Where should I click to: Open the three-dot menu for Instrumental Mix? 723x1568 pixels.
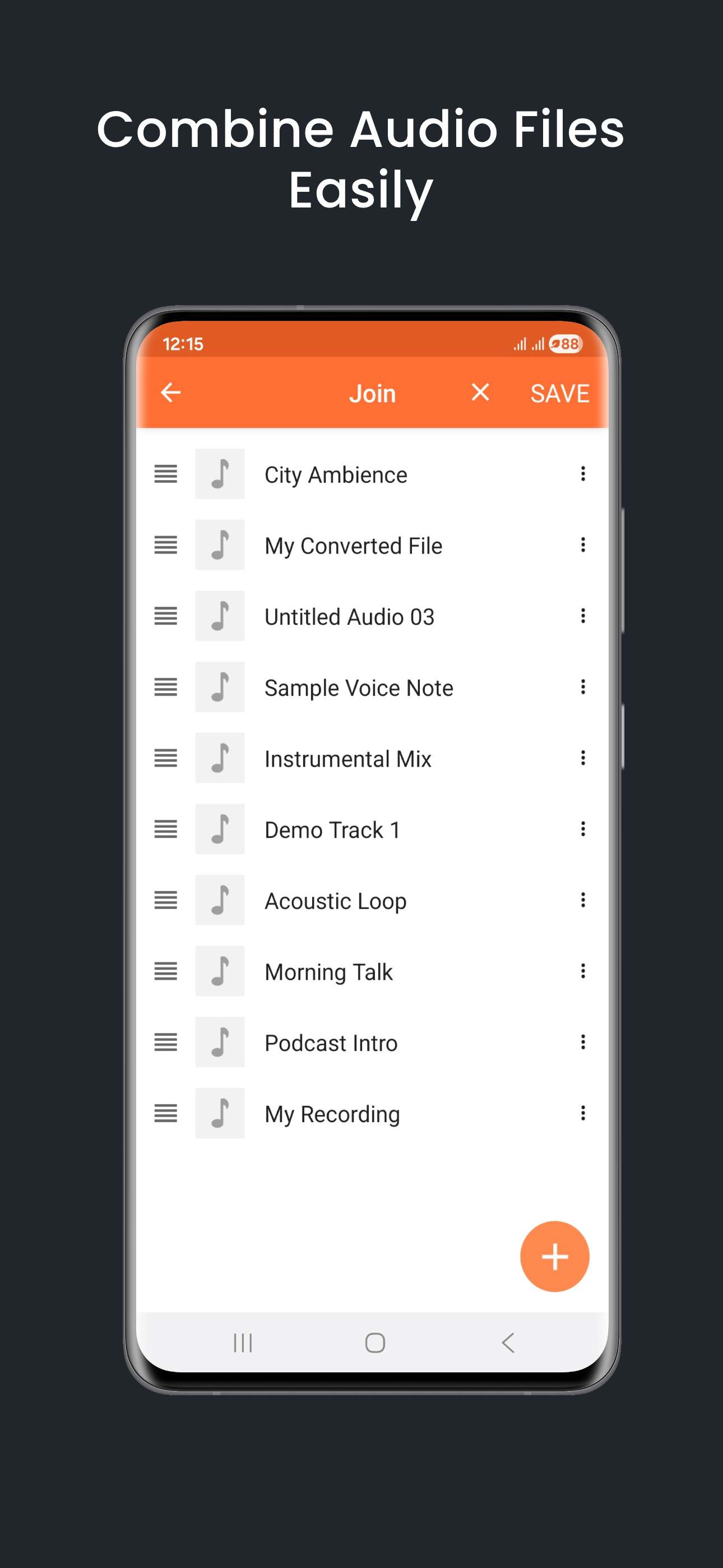[582, 758]
